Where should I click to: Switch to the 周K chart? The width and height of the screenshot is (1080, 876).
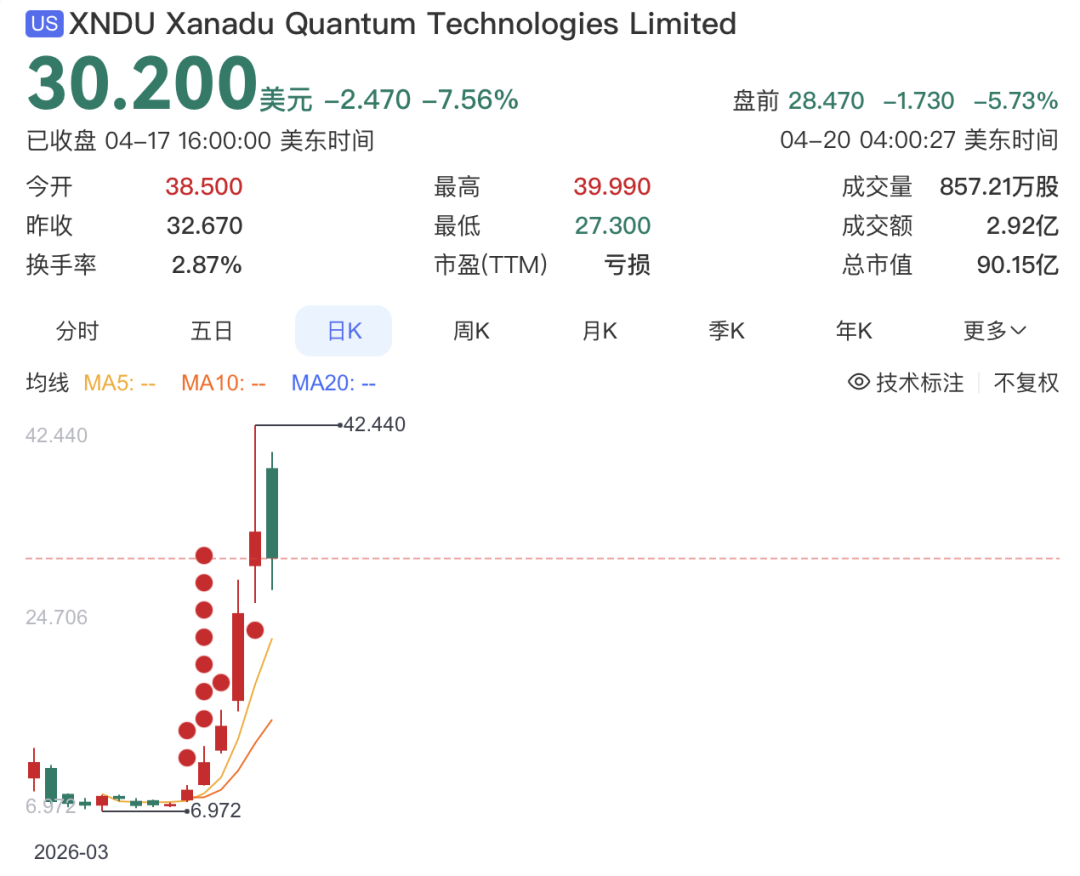(x=471, y=331)
